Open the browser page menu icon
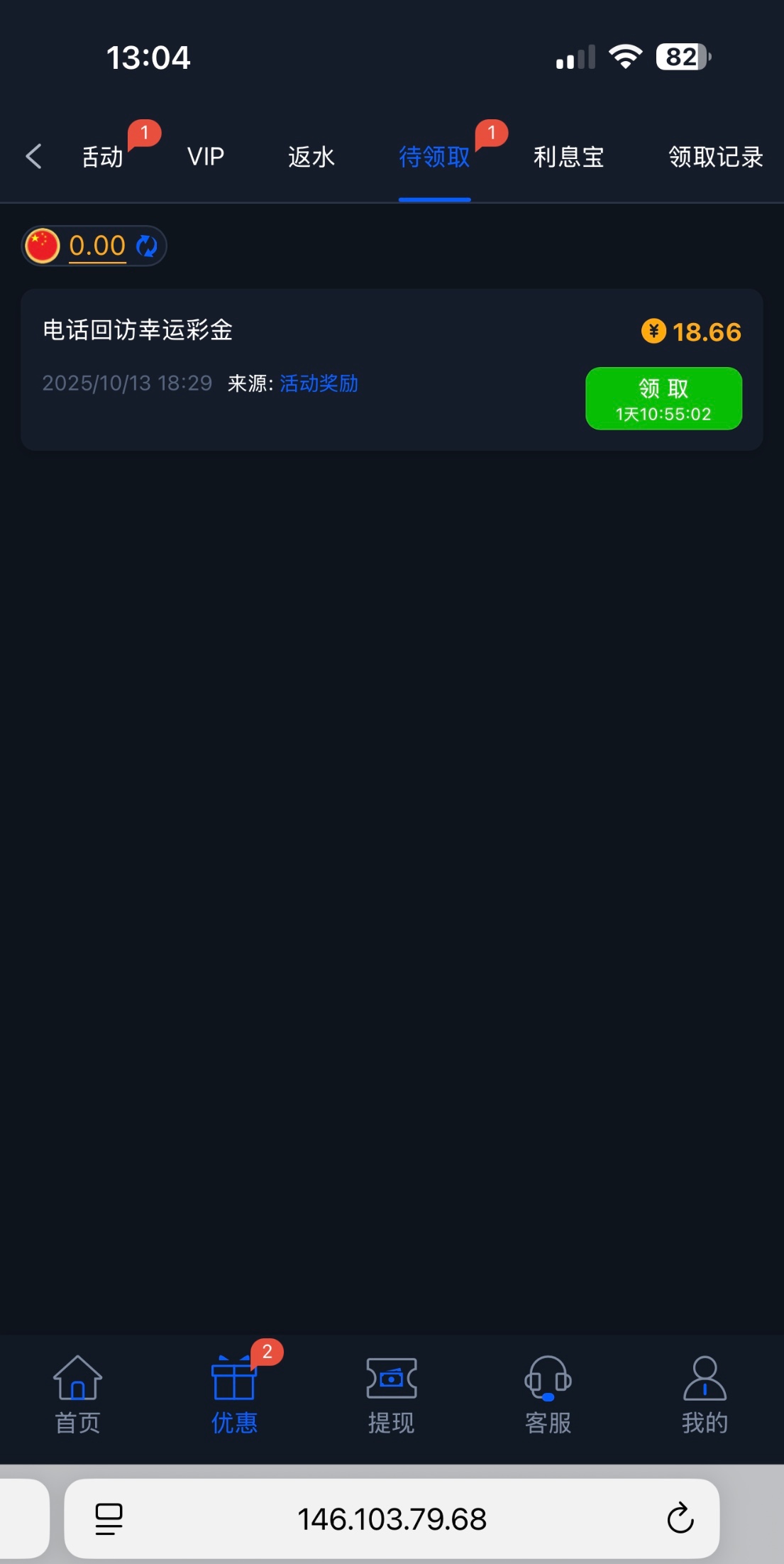 click(x=109, y=1519)
